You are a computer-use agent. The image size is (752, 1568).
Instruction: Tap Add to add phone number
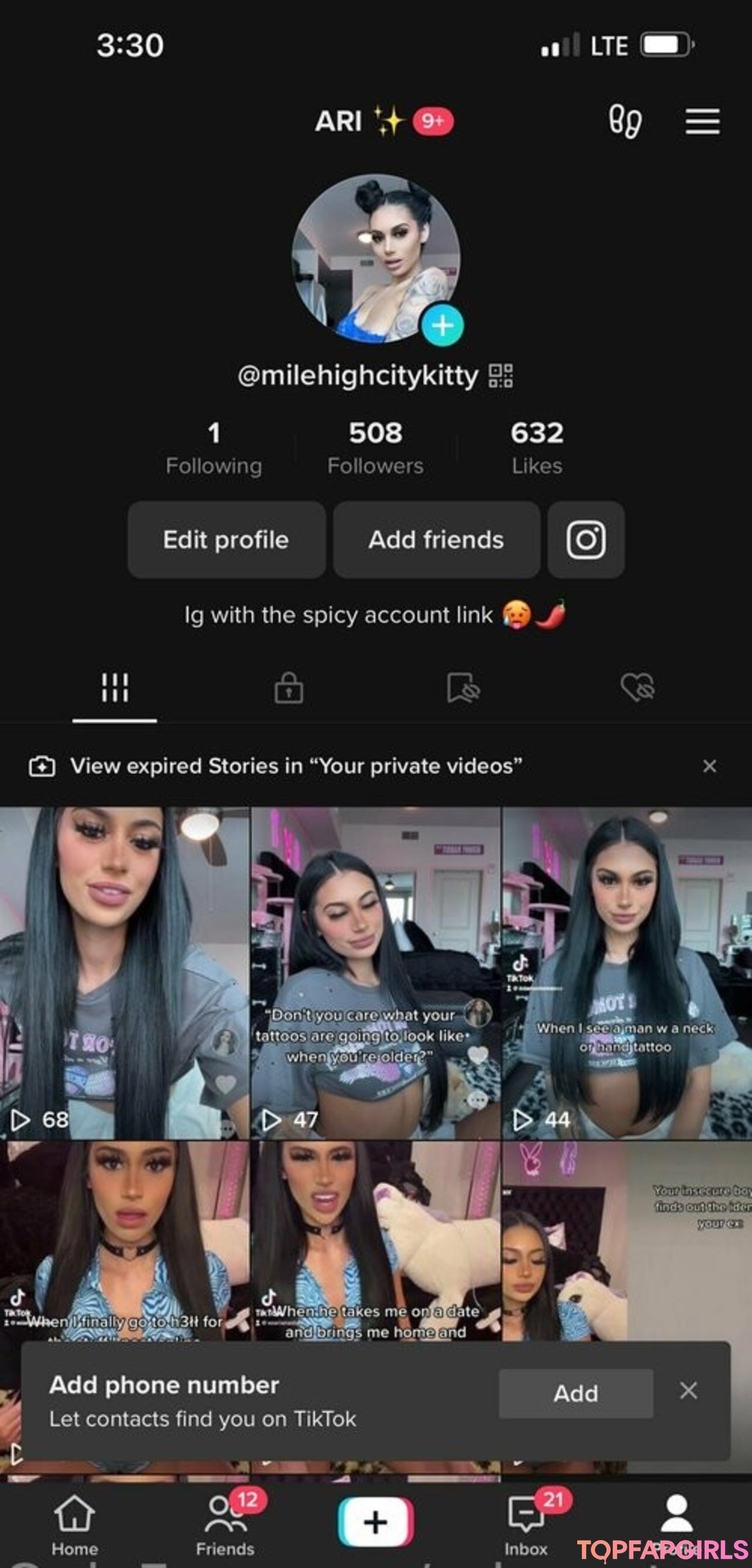pos(575,1393)
